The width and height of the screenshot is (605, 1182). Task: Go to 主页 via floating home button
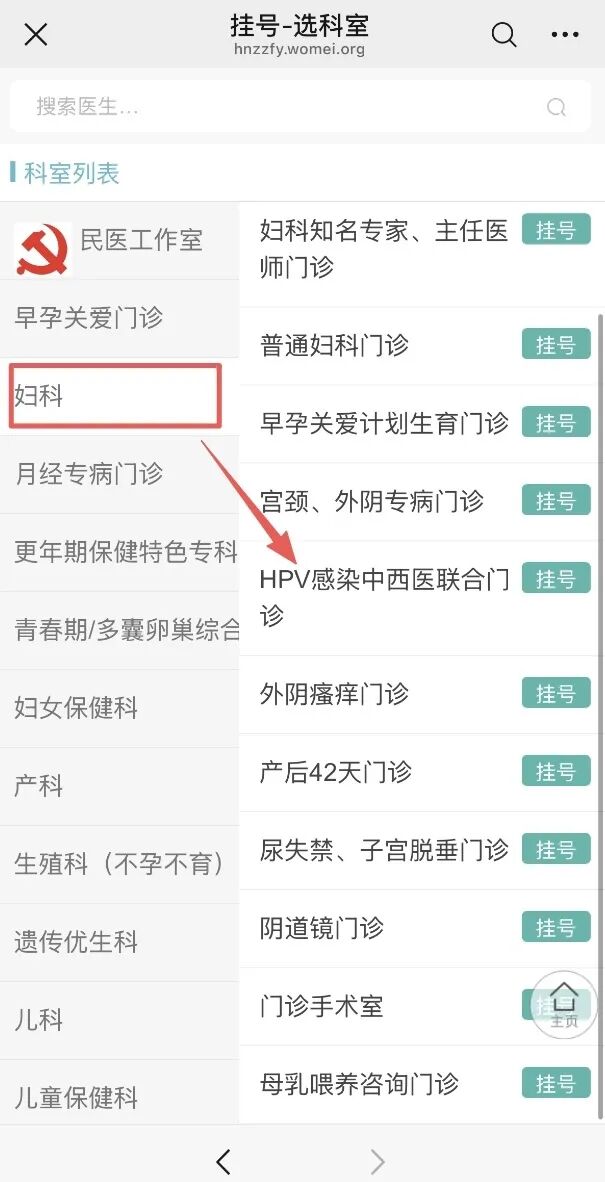[564, 1003]
